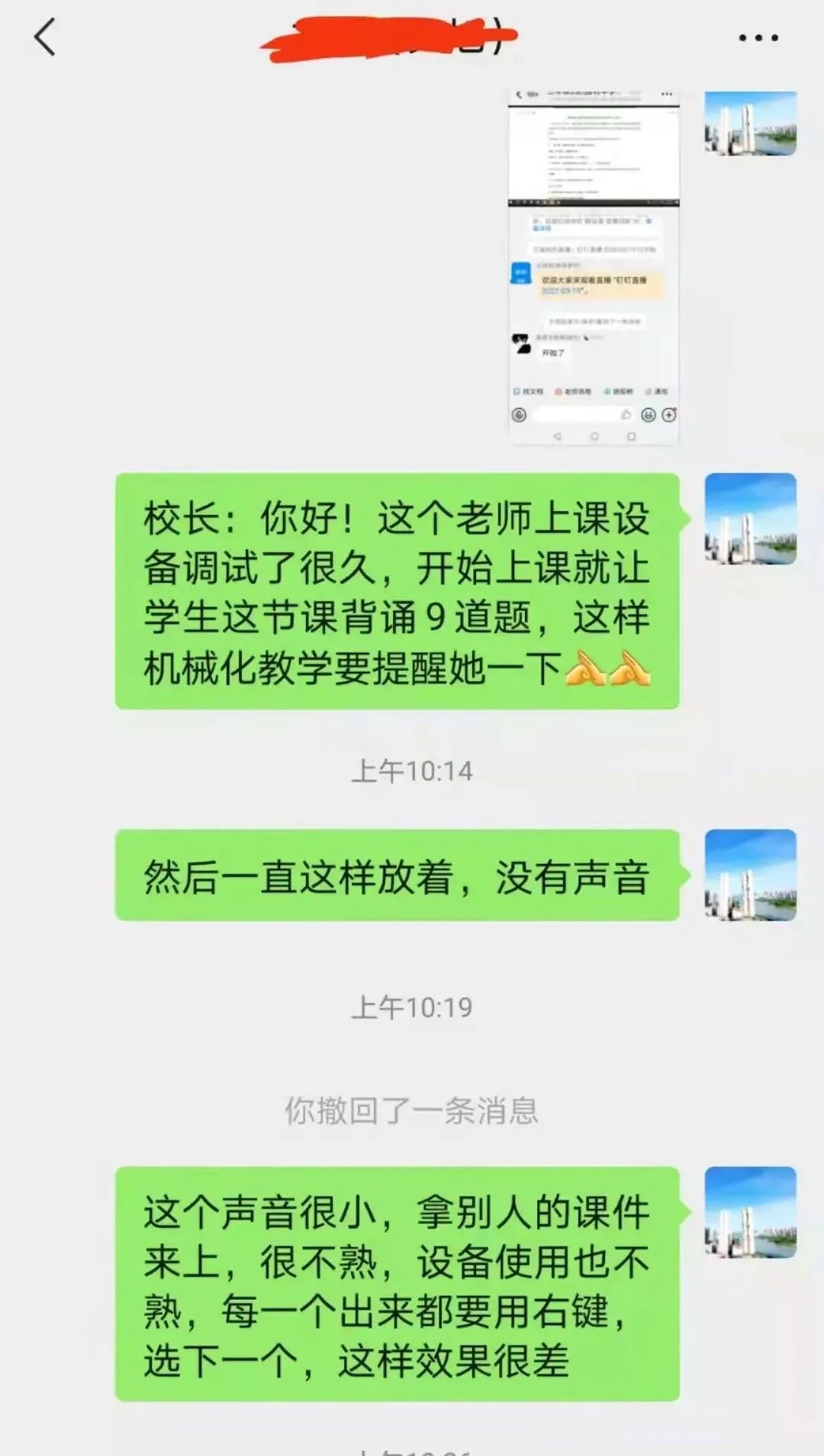Open the chat info overflow menu
The height and width of the screenshot is (1456, 824).
pos(758,37)
